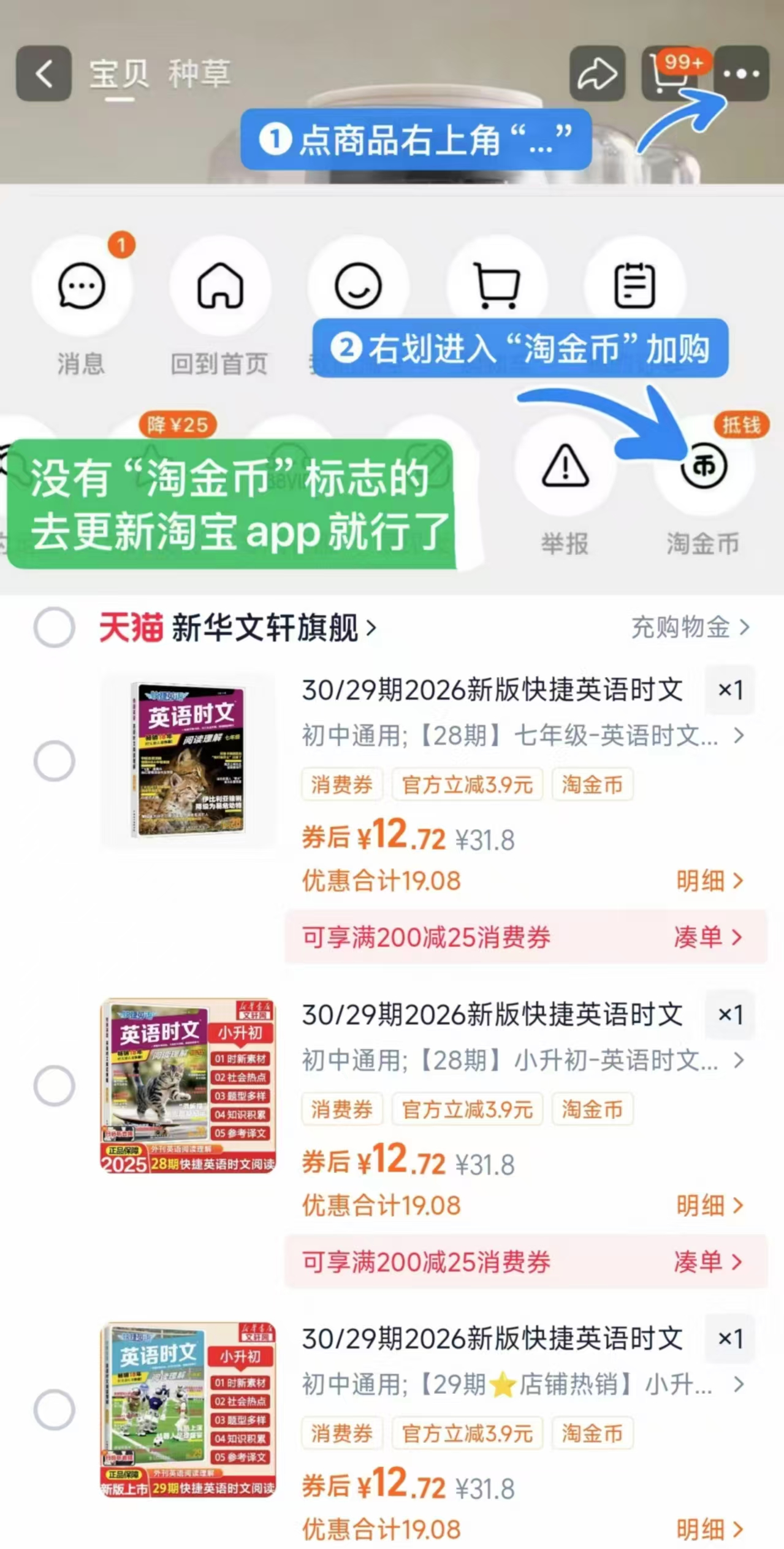Tap the back arrow in the top-left corner
This screenshot has height=1549, width=784.
pos(42,72)
